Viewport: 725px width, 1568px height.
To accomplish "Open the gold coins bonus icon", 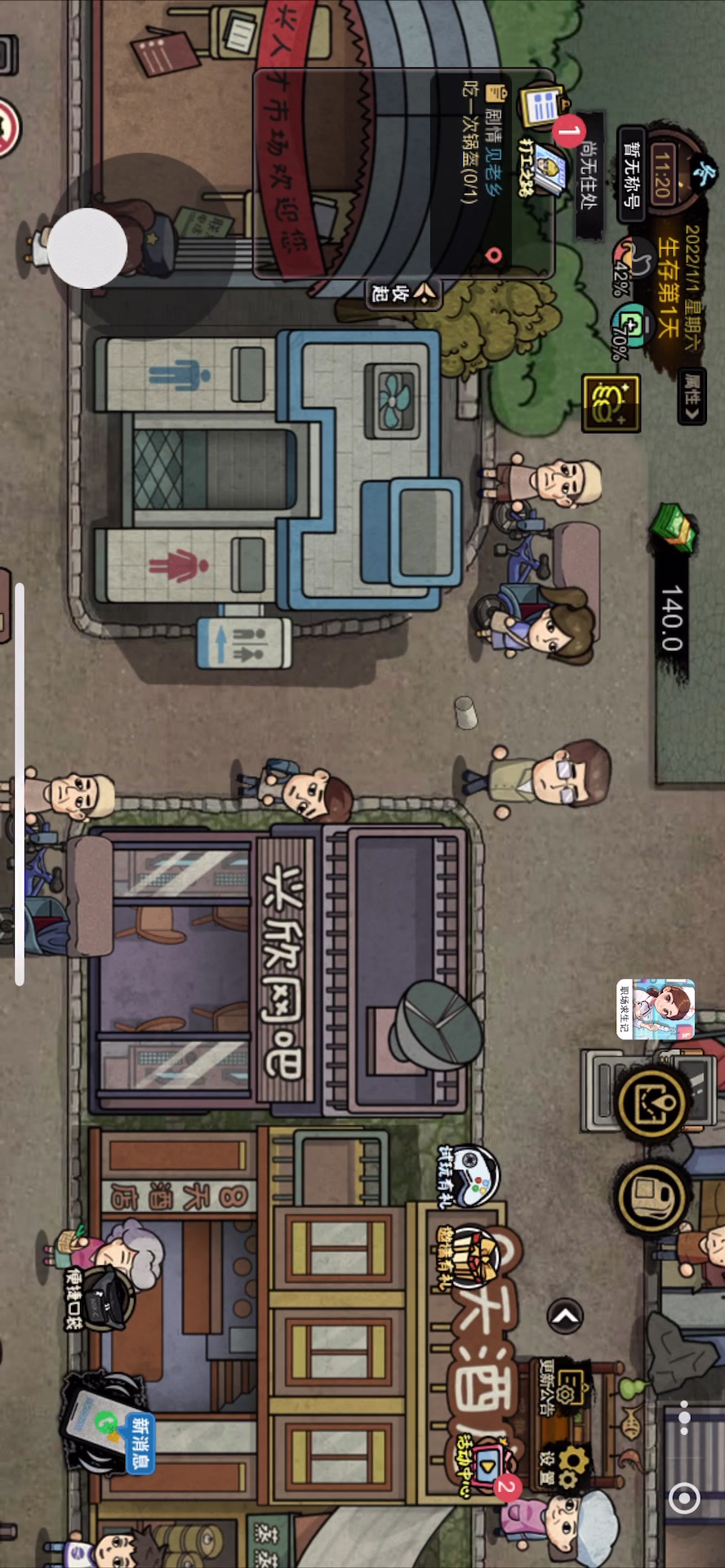I will (611, 403).
